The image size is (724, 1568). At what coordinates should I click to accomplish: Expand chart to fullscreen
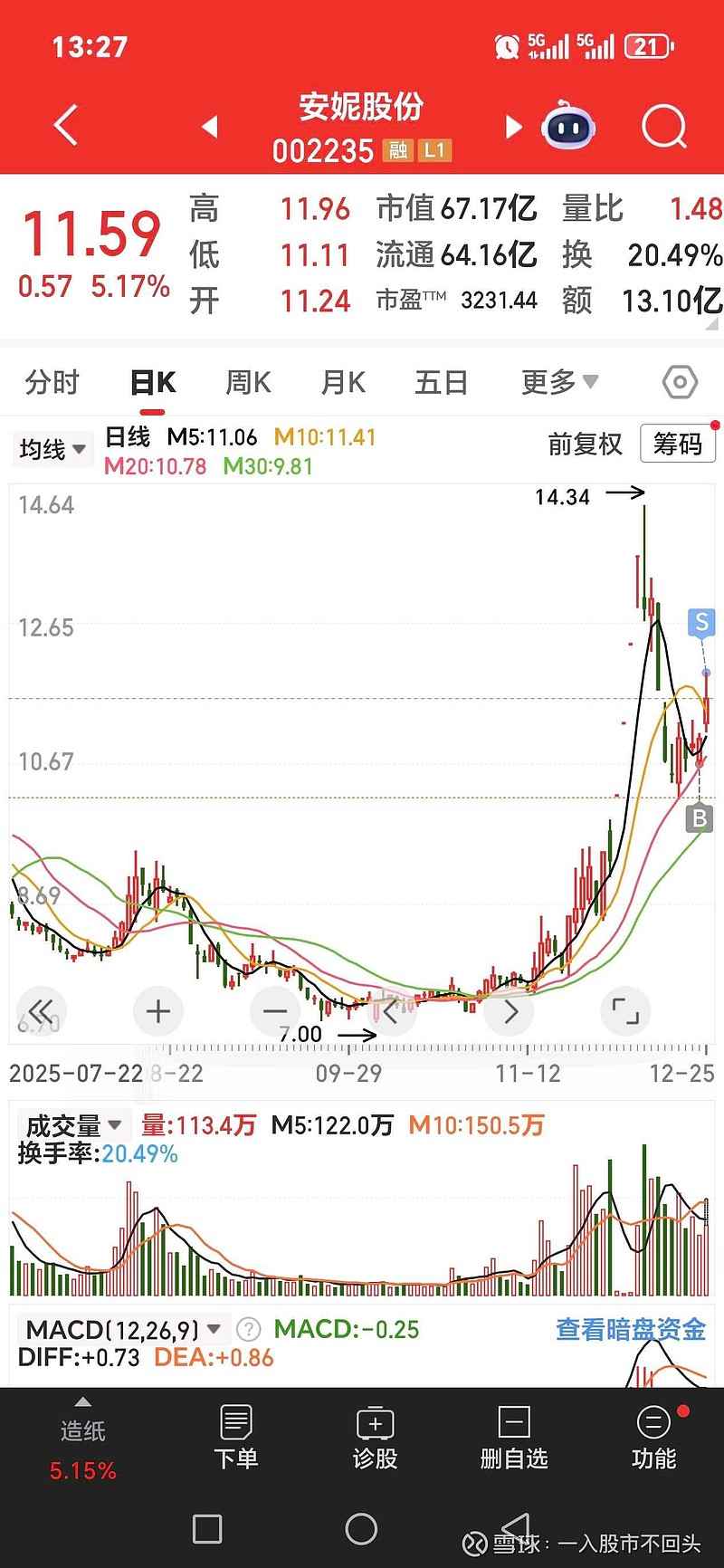point(625,1011)
